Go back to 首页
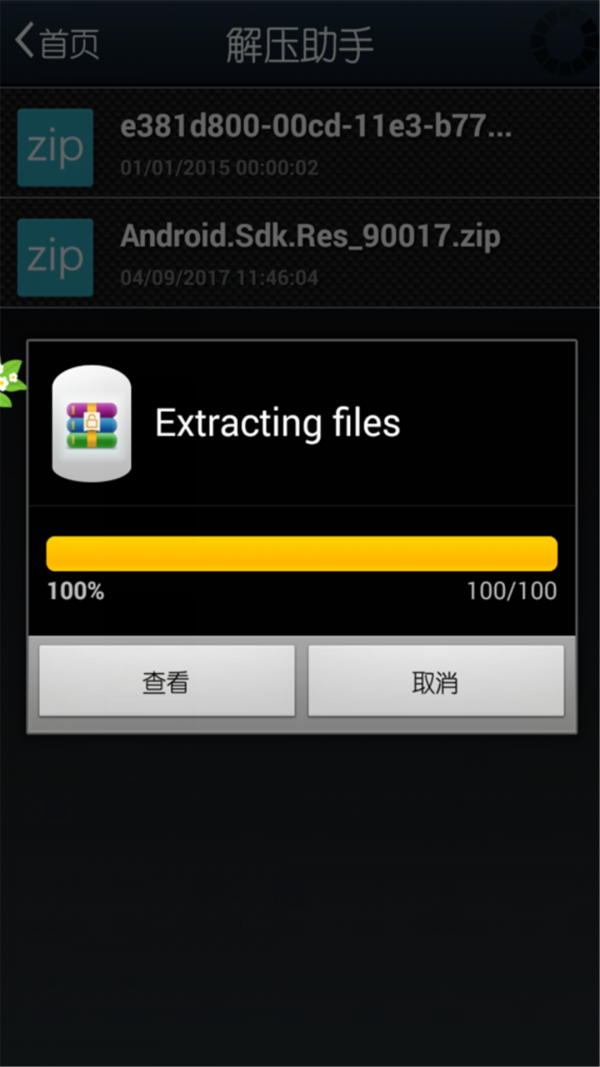The image size is (600, 1067). [x=58, y=44]
